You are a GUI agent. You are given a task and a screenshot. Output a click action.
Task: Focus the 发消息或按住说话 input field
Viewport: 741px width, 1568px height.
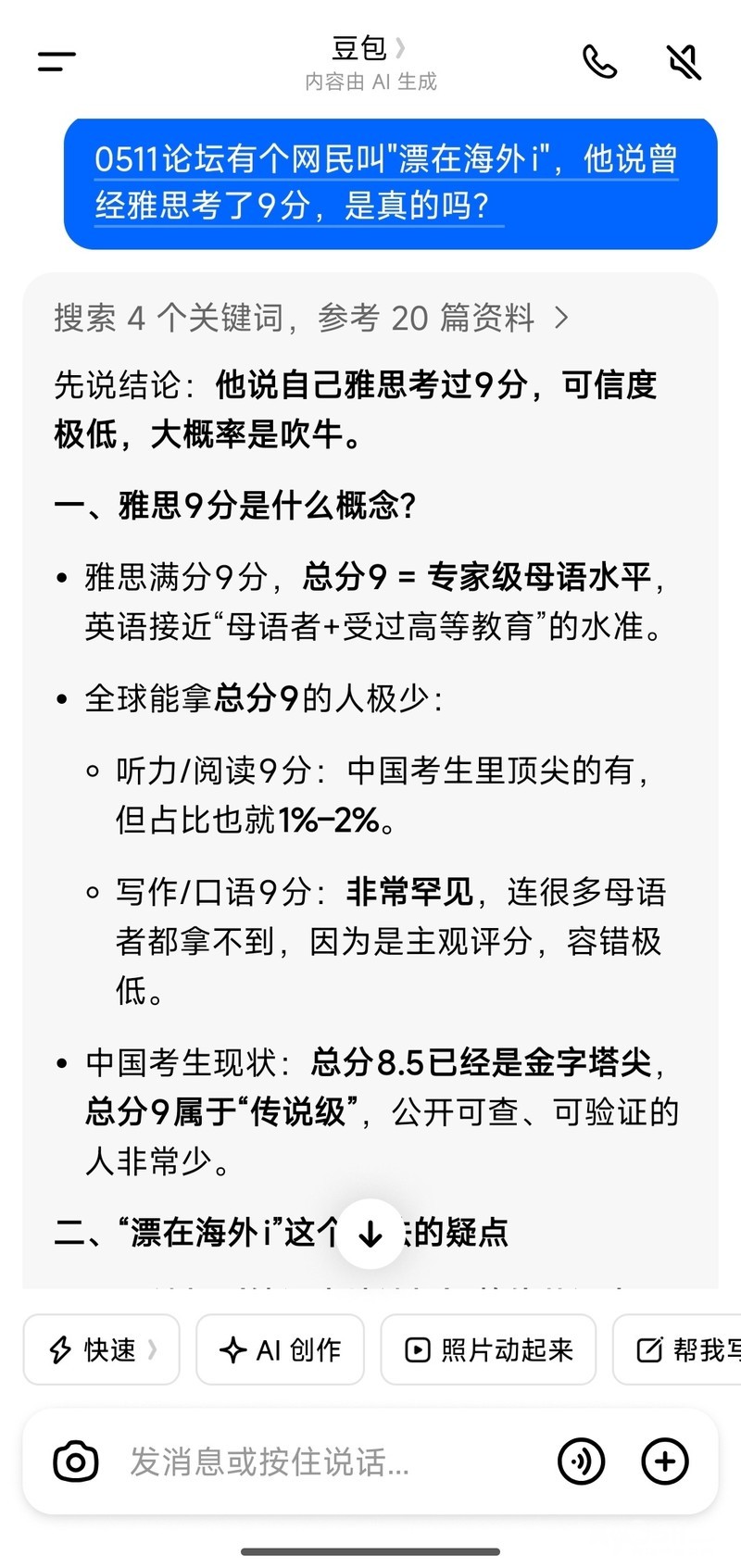333,1462
